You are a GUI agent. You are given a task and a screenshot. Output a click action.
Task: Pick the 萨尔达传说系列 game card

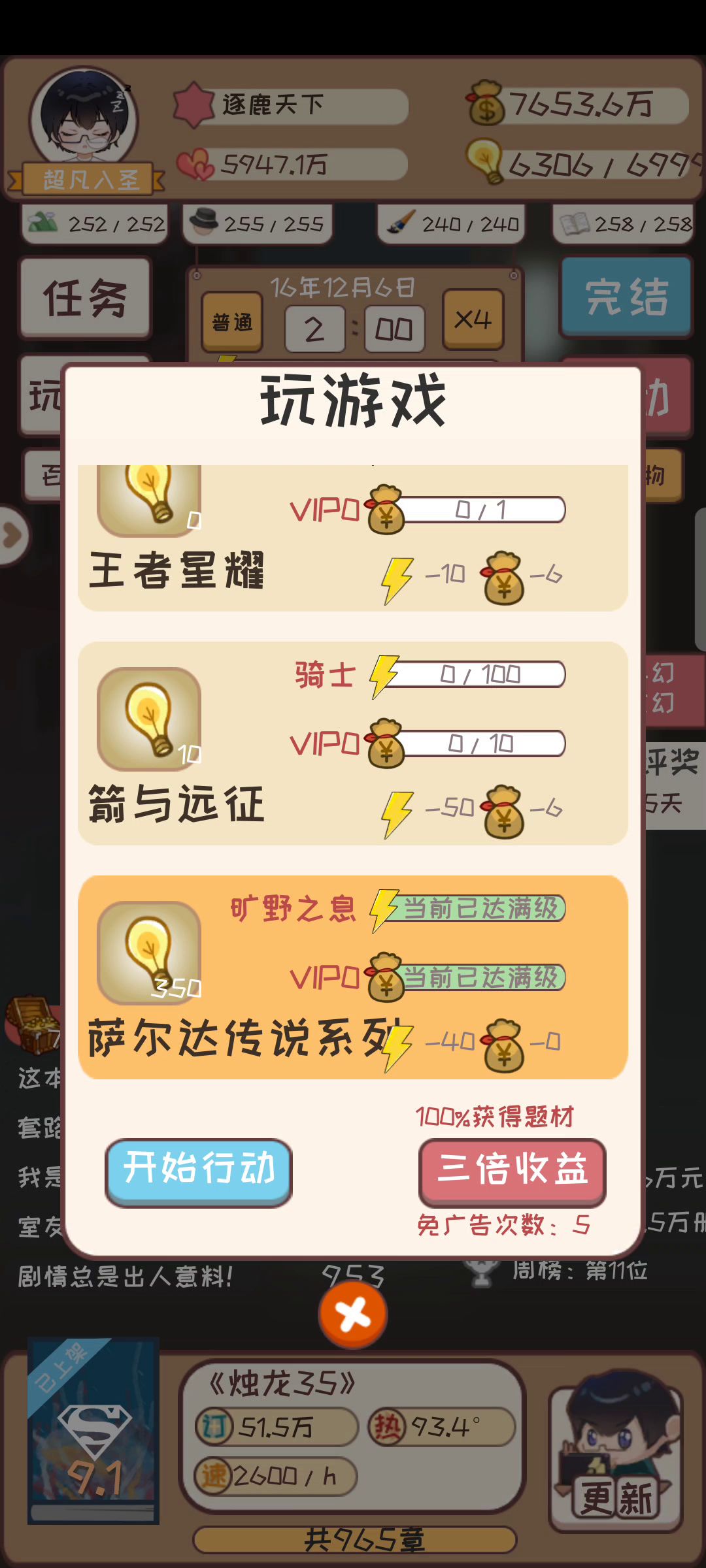[x=353, y=977]
